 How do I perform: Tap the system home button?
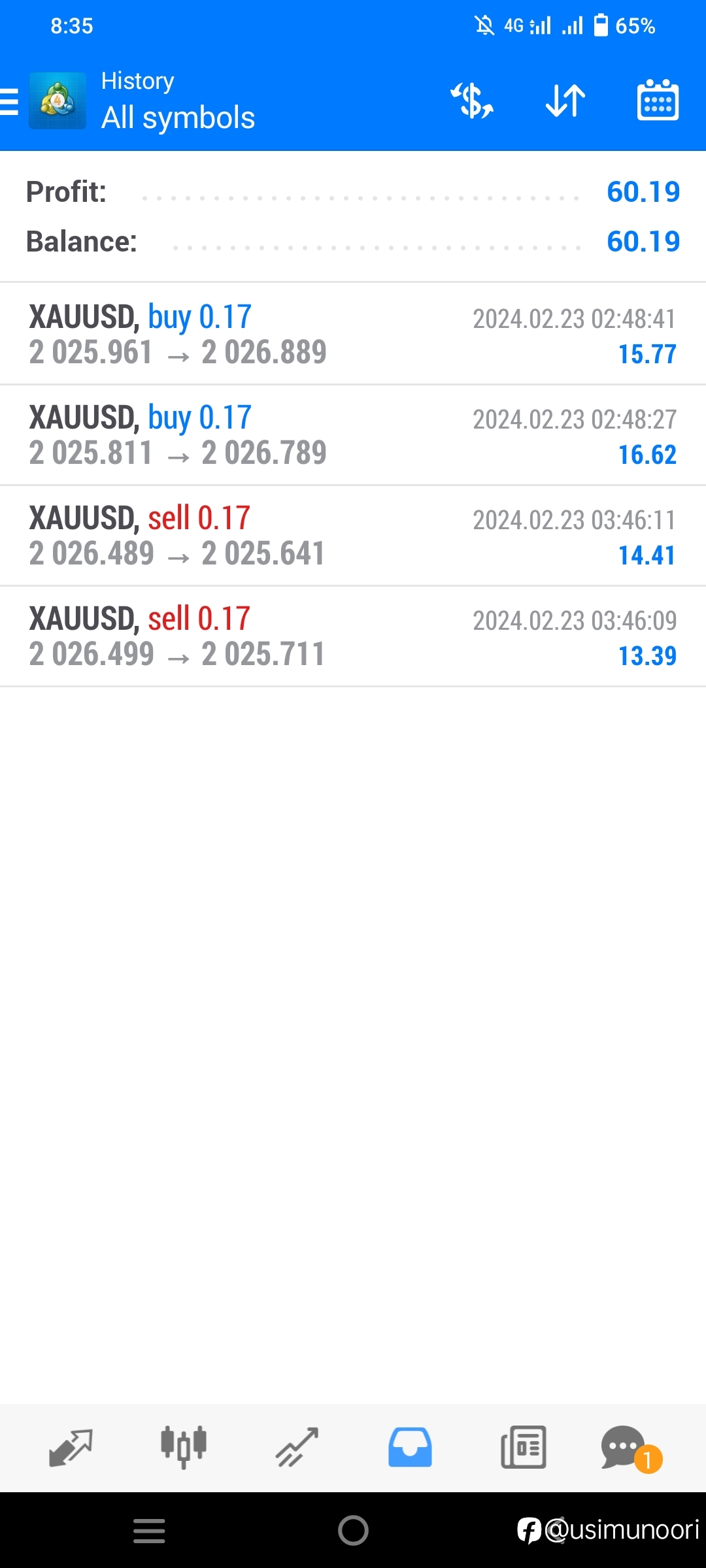353,1530
